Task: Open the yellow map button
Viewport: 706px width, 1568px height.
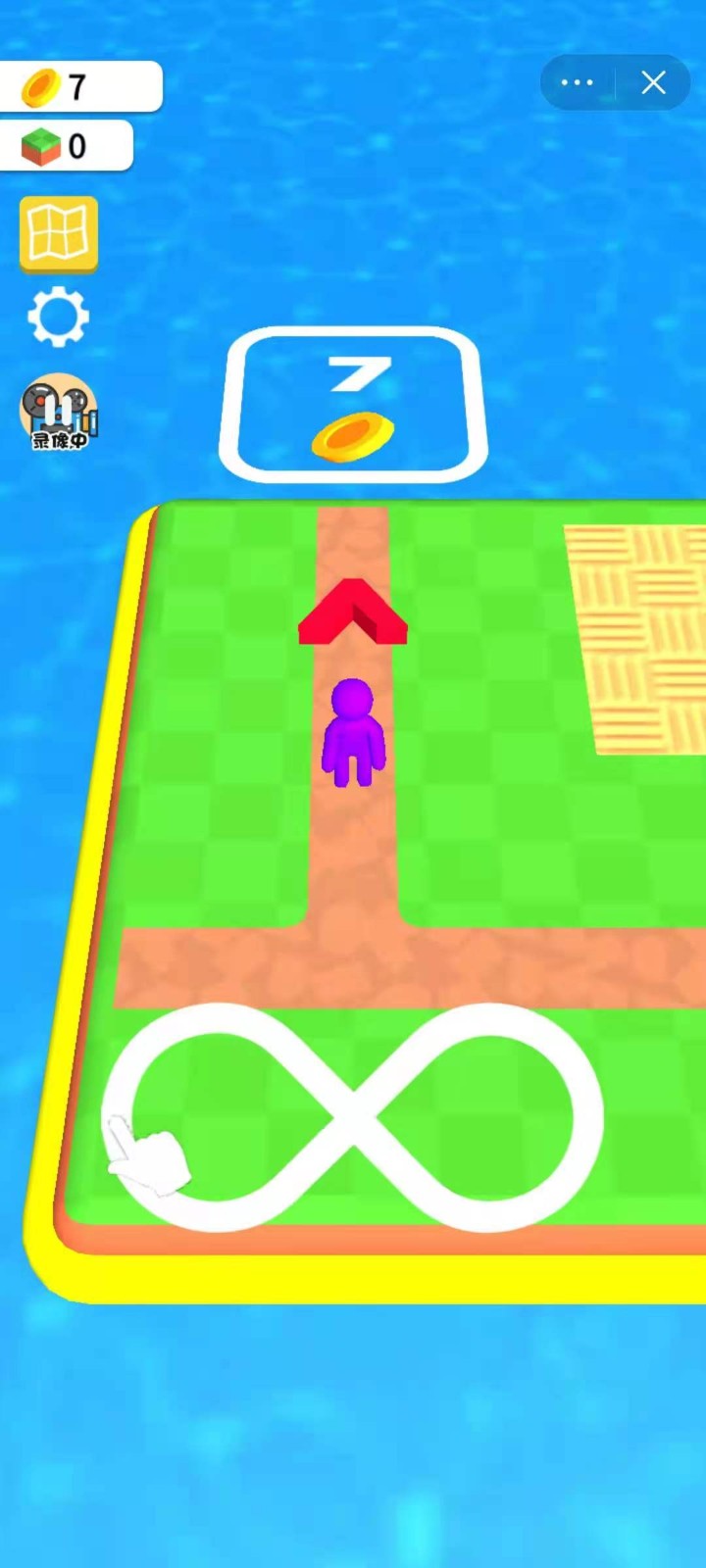Action: (x=59, y=233)
